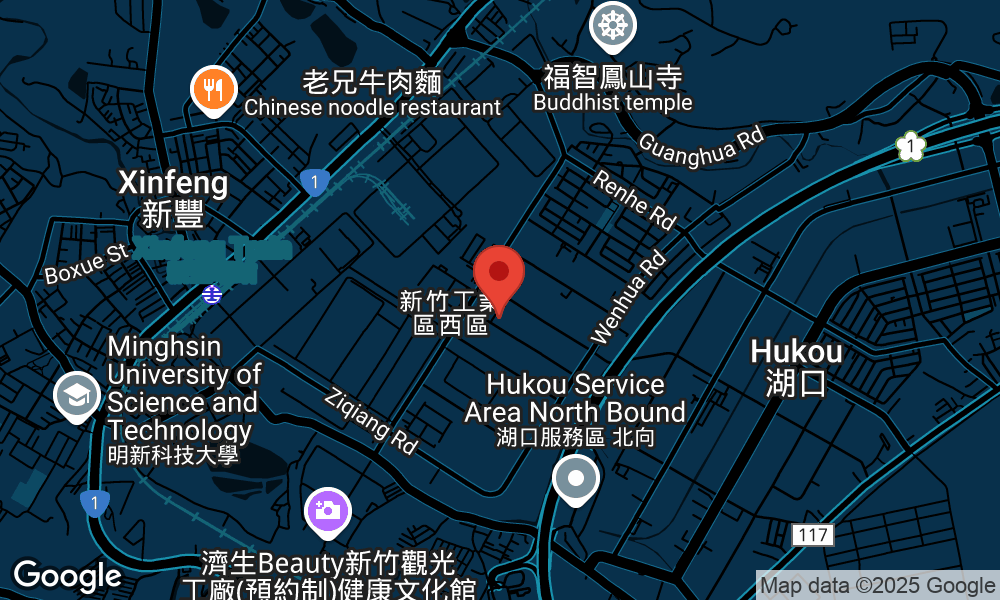Screen dimensions: 1000x600
Task: Open the purple Beauty tourism factory marker
Action: coord(327,510)
